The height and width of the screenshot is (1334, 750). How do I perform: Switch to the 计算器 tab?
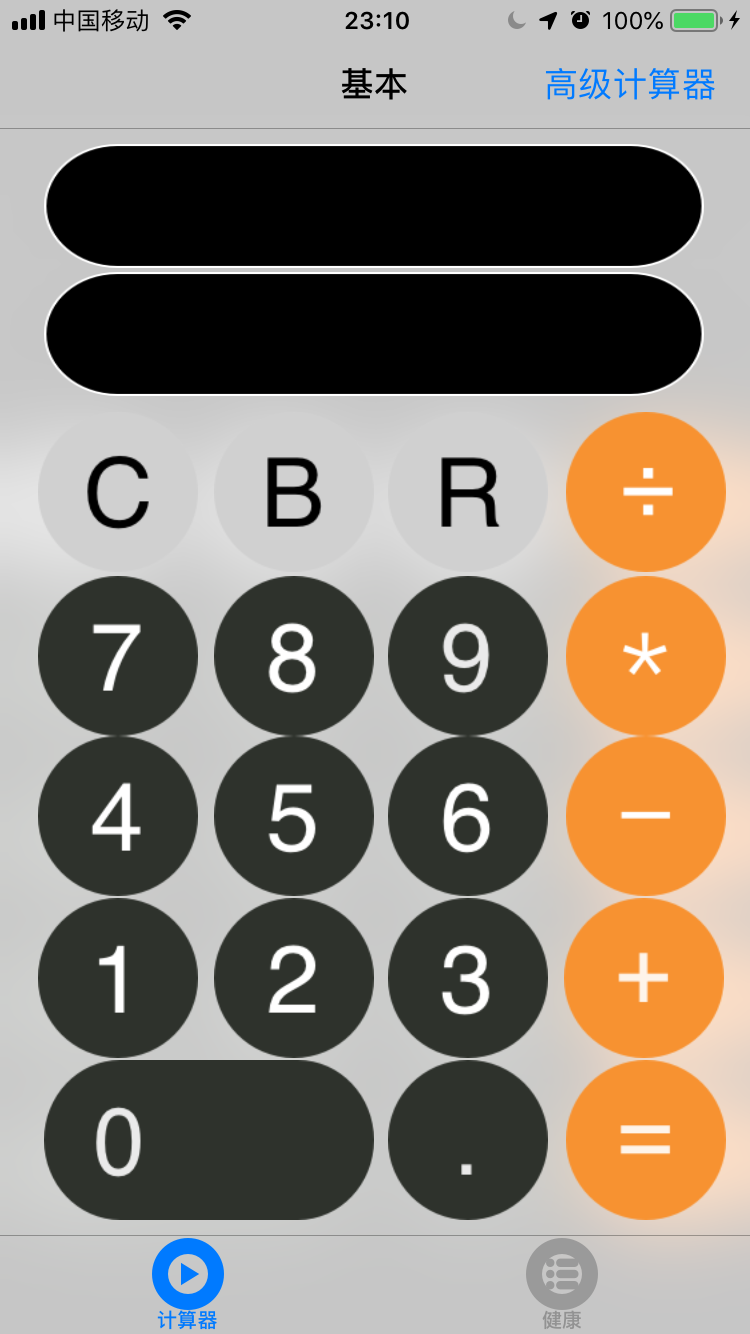188,1285
